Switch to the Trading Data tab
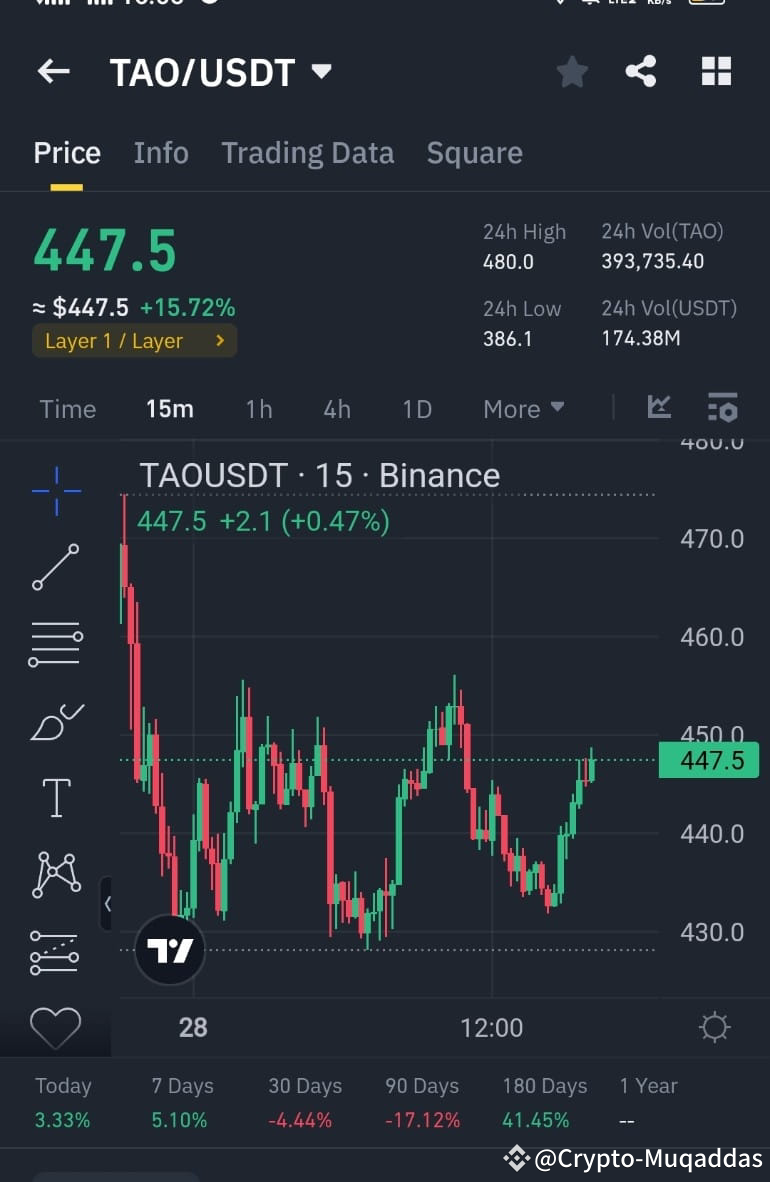Viewport: 770px width, 1182px height. tap(307, 152)
